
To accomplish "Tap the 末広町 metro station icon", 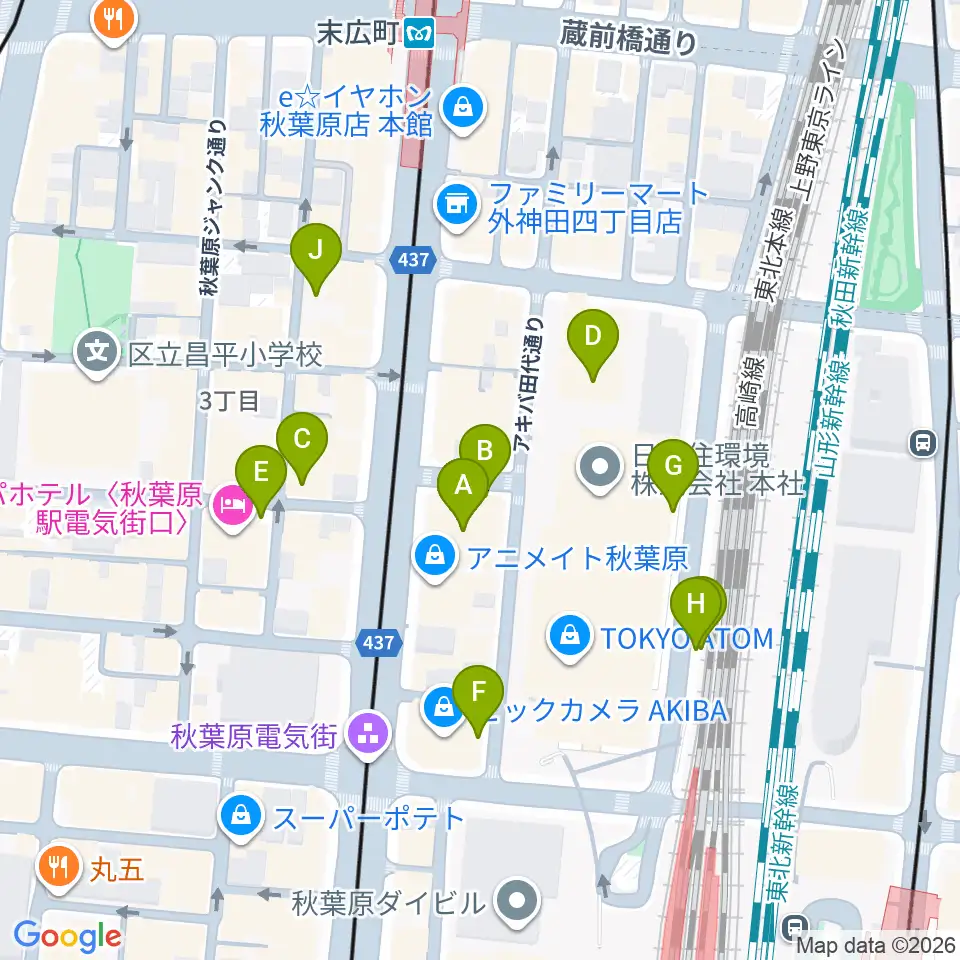I will coord(420,33).
